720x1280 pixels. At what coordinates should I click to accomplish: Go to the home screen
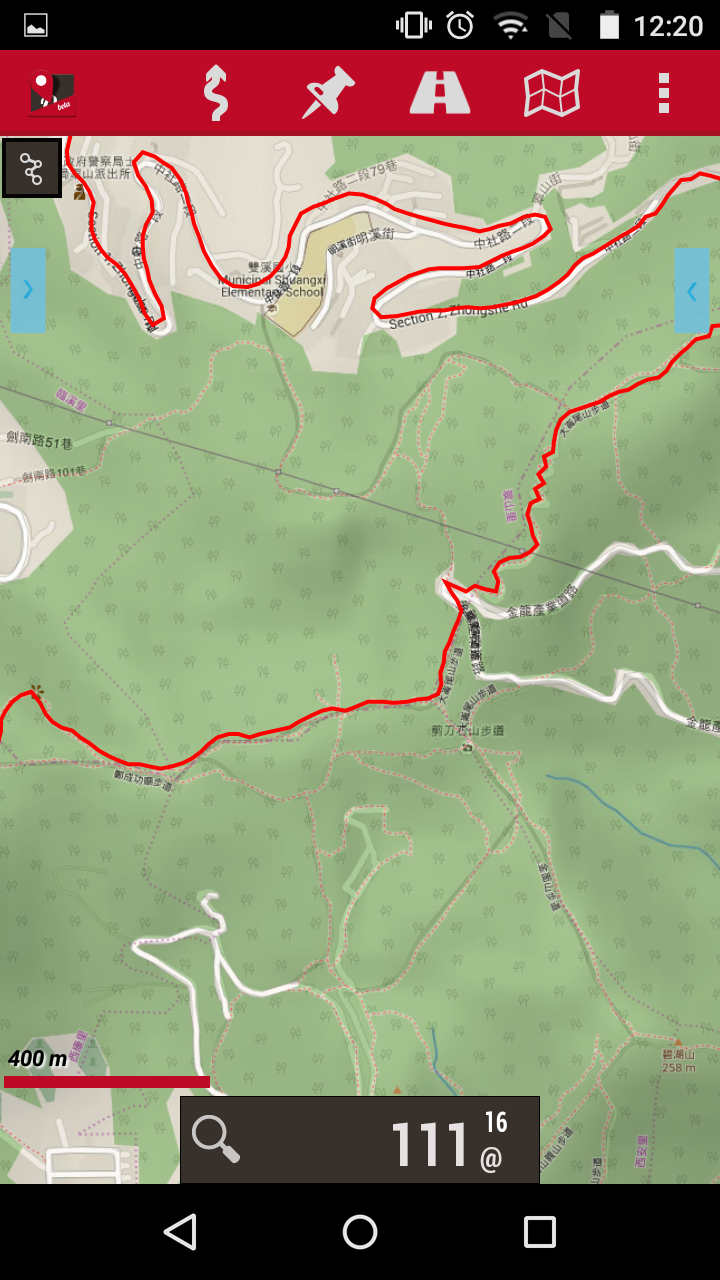(360, 1232)
